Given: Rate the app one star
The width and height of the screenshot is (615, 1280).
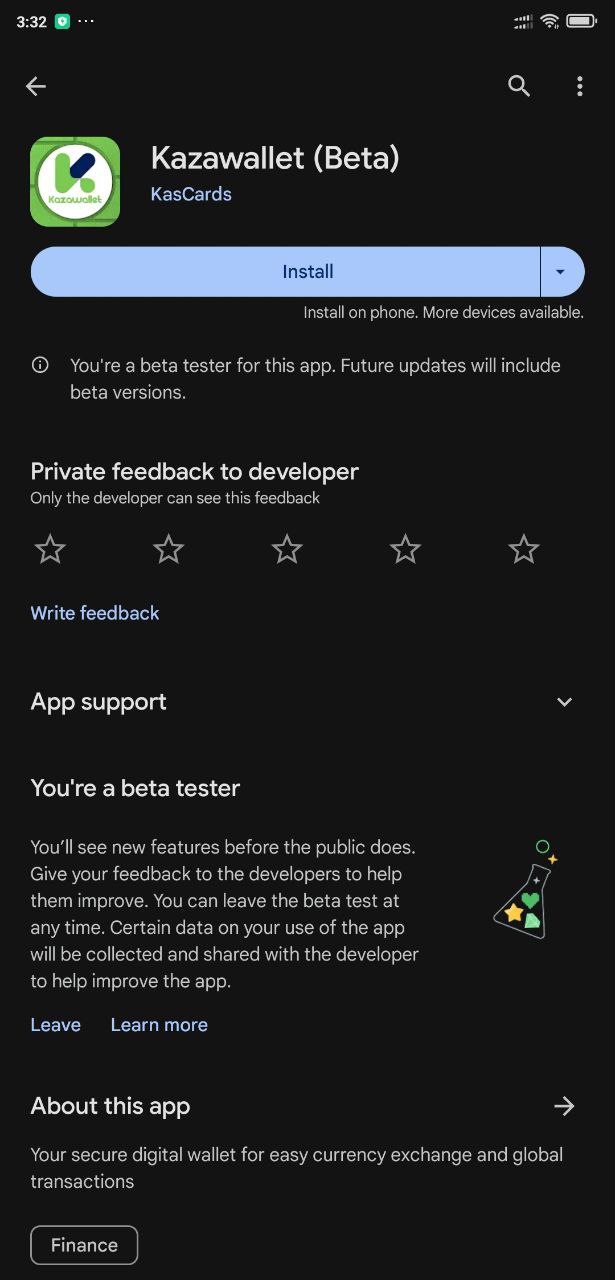Looking at the screenshot, I should [x=50, y=549].
